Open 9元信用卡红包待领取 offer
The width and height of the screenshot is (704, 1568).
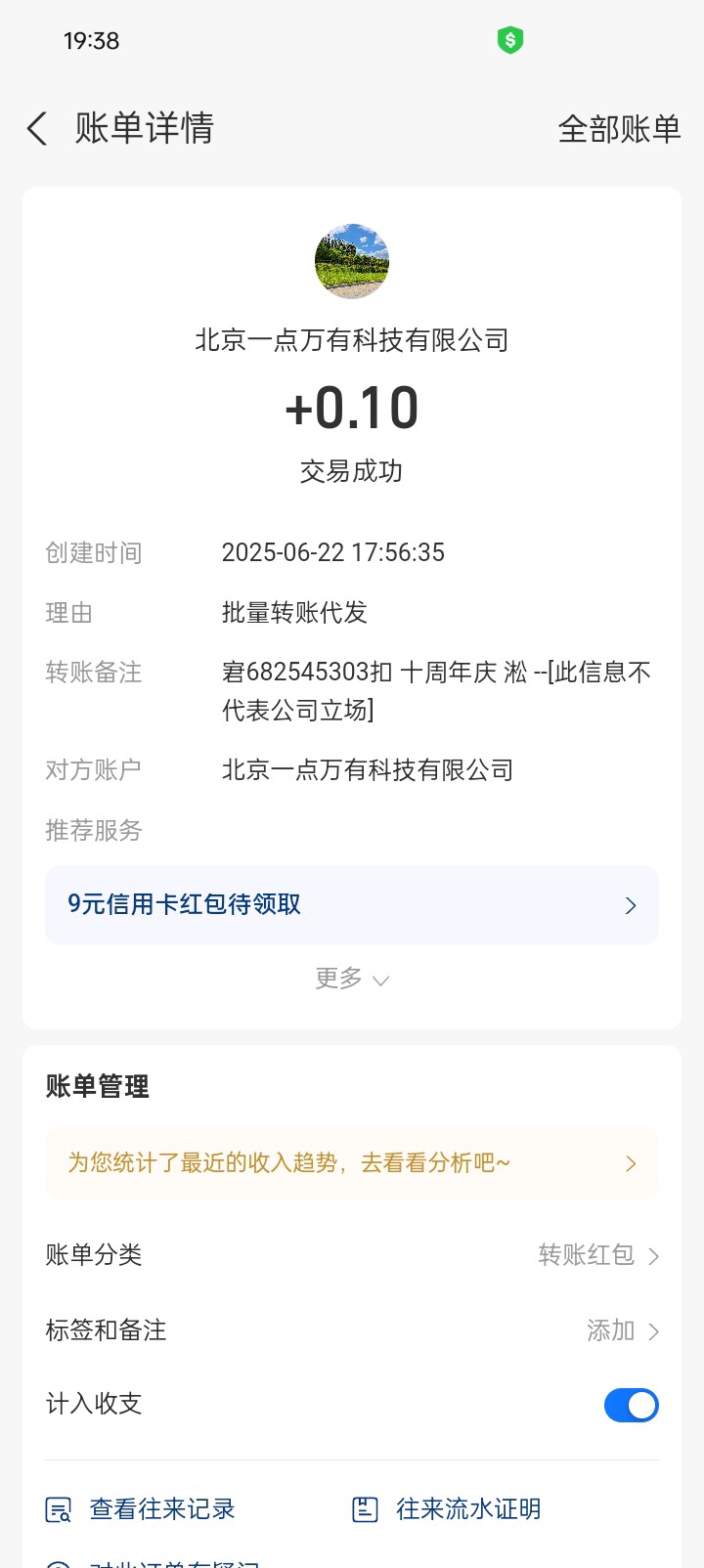pos(351,904)
